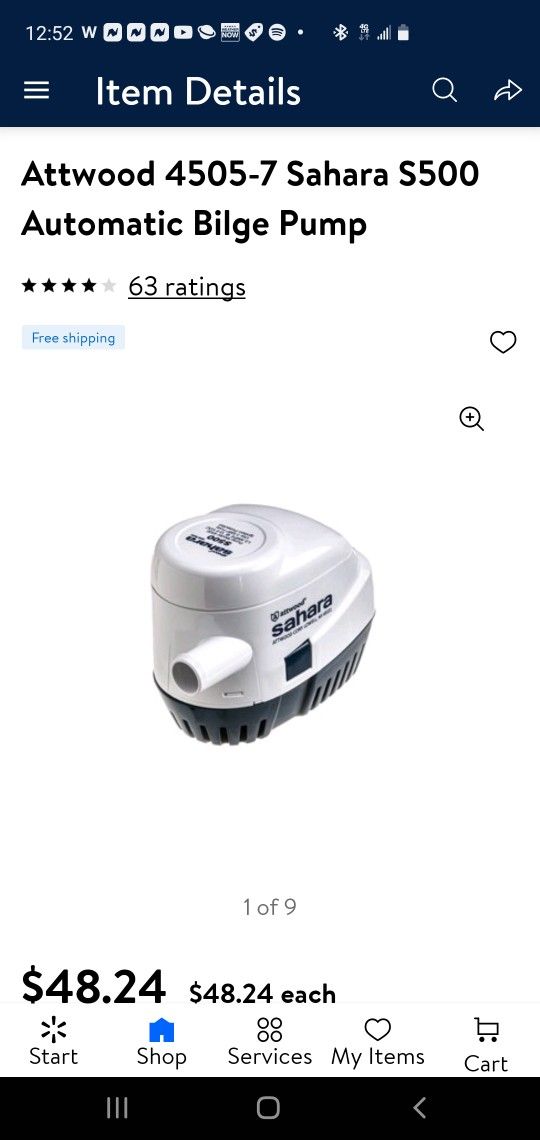This screenshot has width=540, height=1140.
Task: Open the bilge pump product photo
Action: pos(263,623)
